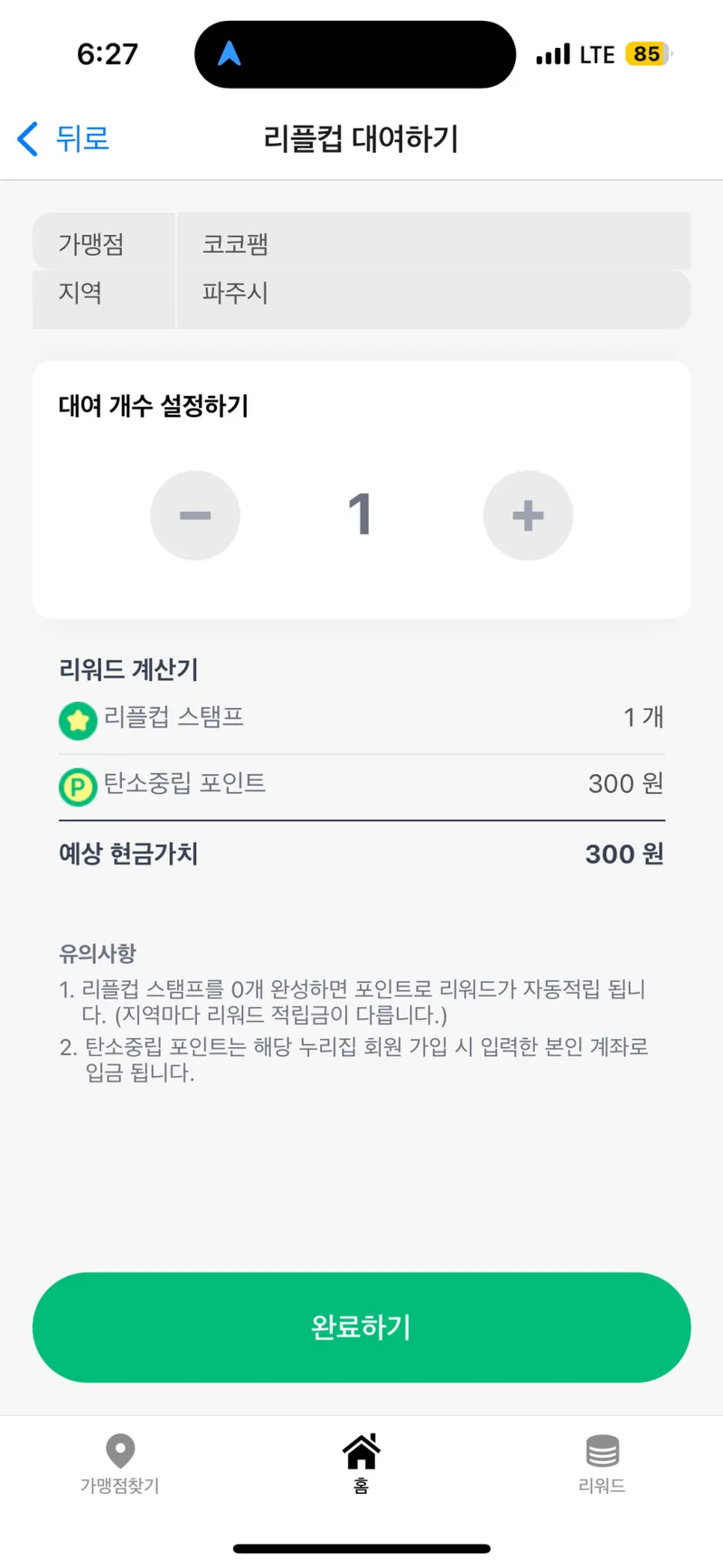Switch to the 가맹점찾기 tab
Screen dimensions: 723x1568
pyautogui.click(x=120, y=1463)
